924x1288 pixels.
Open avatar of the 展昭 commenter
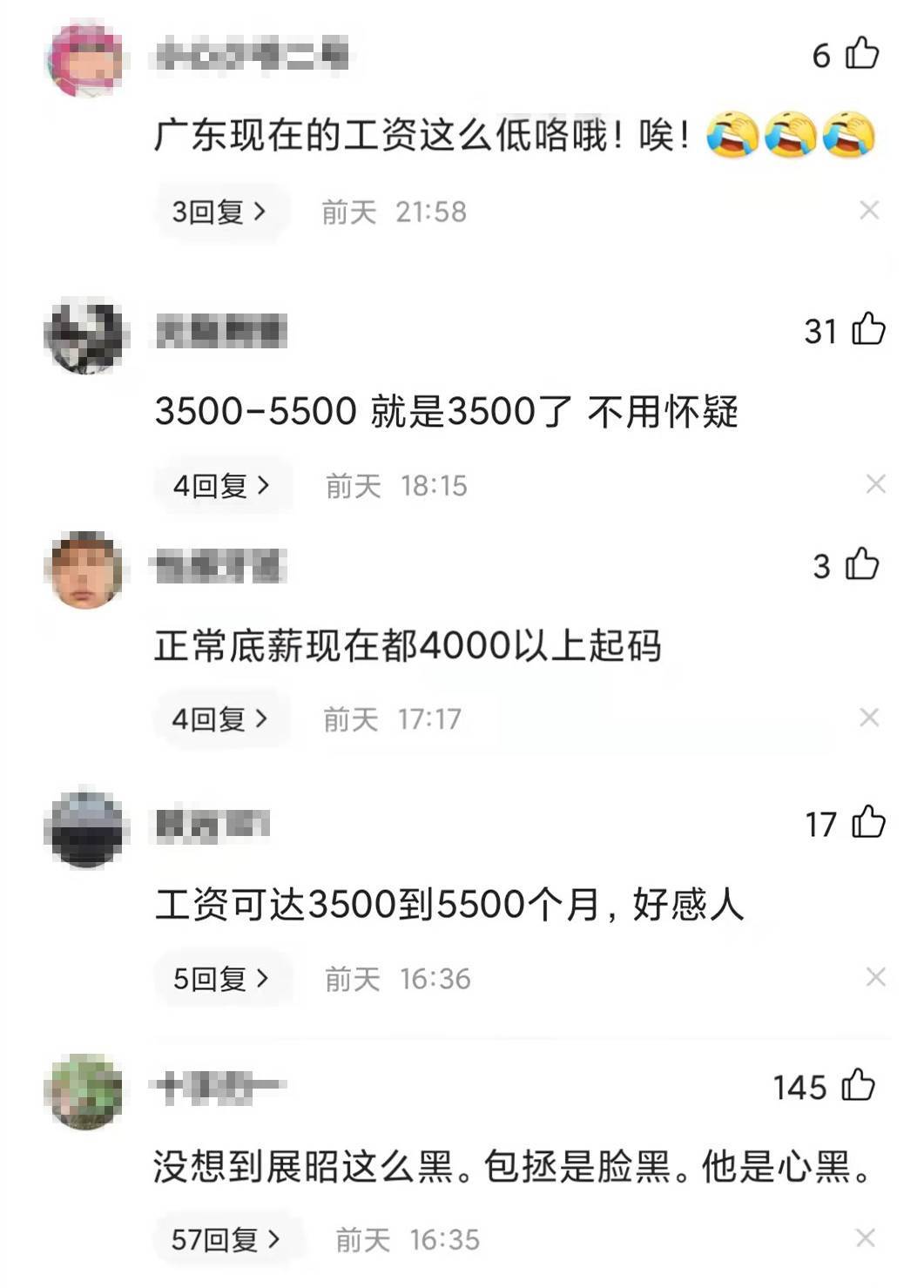click(84, 1092)
